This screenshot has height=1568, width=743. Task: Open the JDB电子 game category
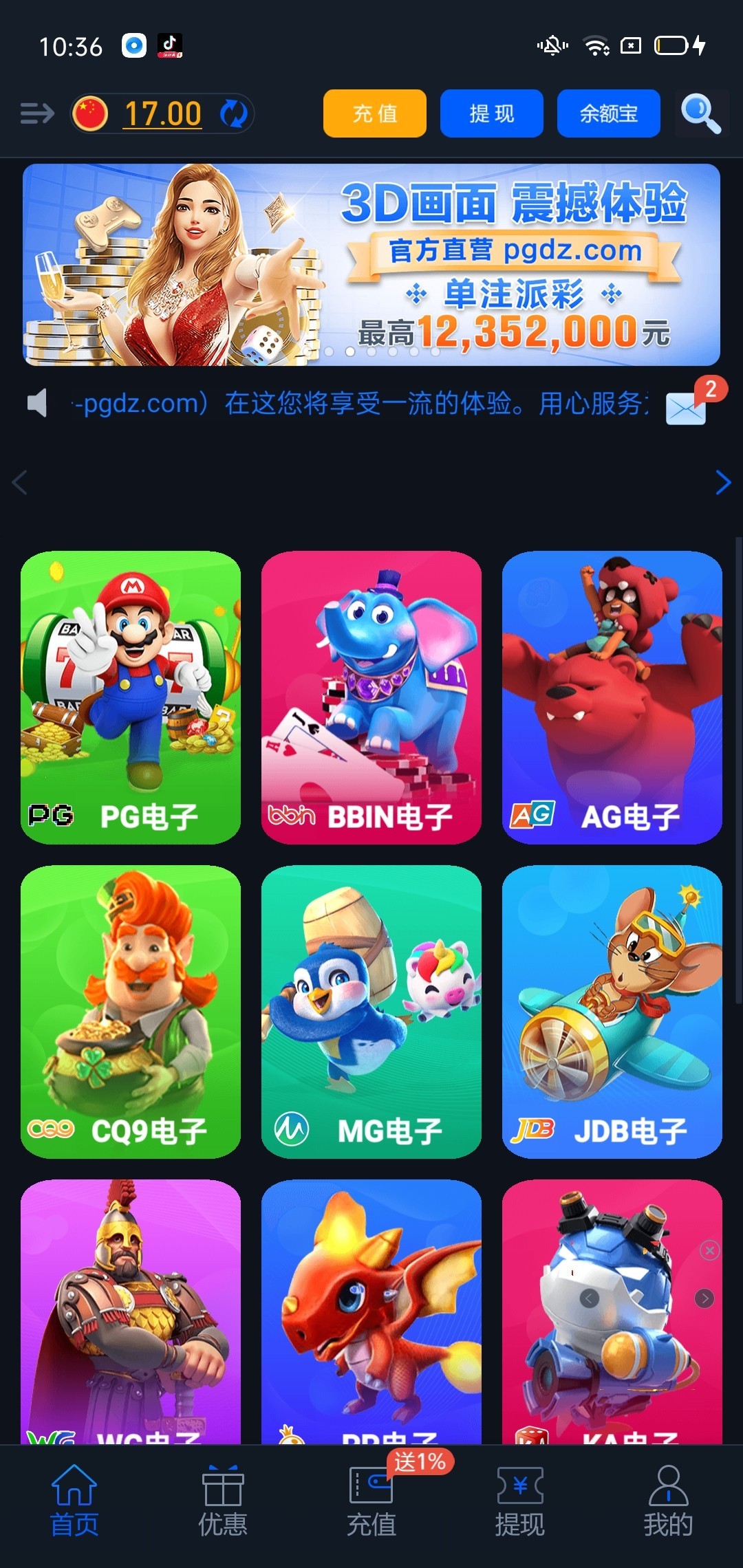tap(612, 1011)
